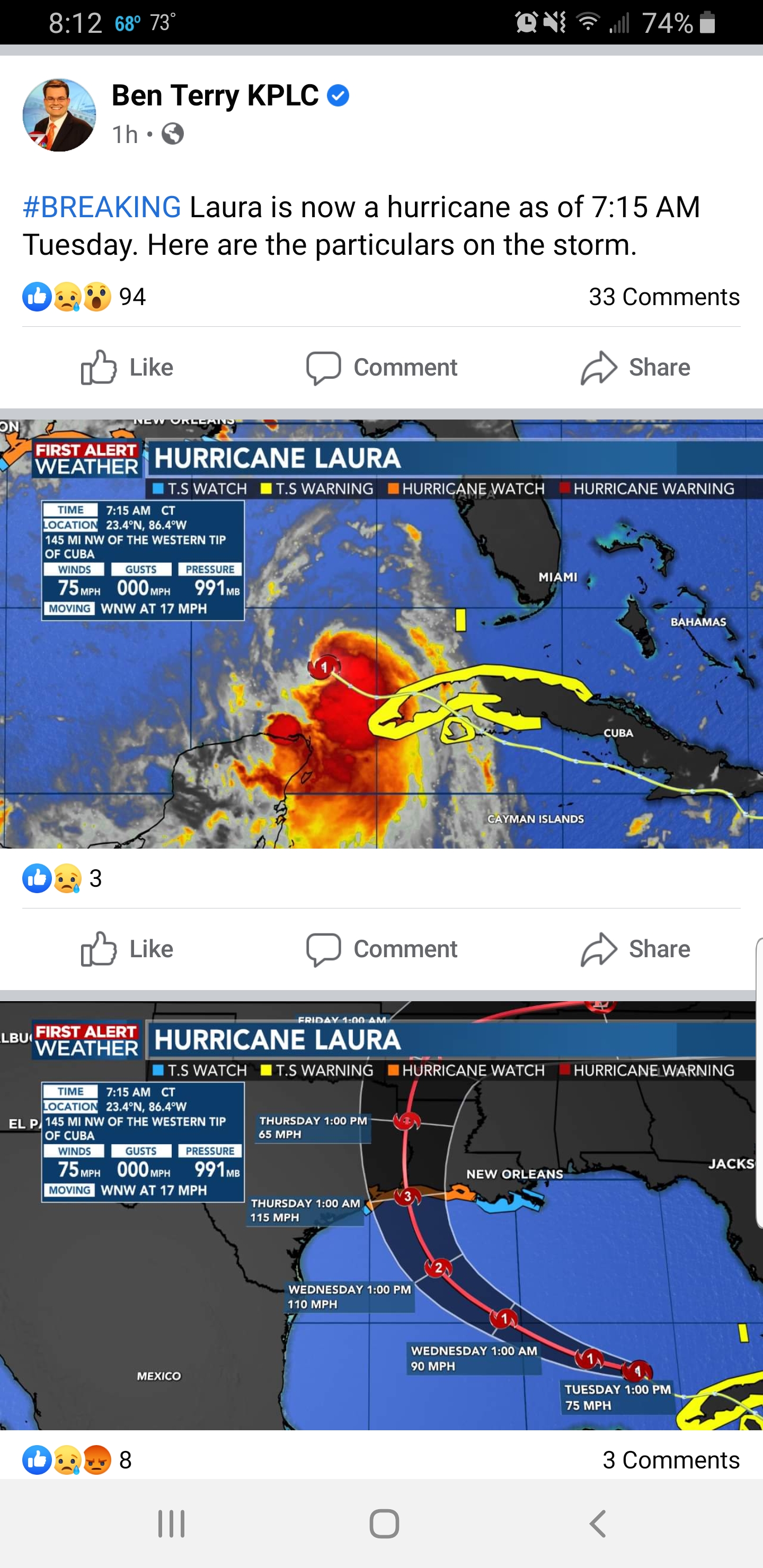View the 3 reactions on the satellite image
Viewport: 763px width, 1568px height.
62,878
